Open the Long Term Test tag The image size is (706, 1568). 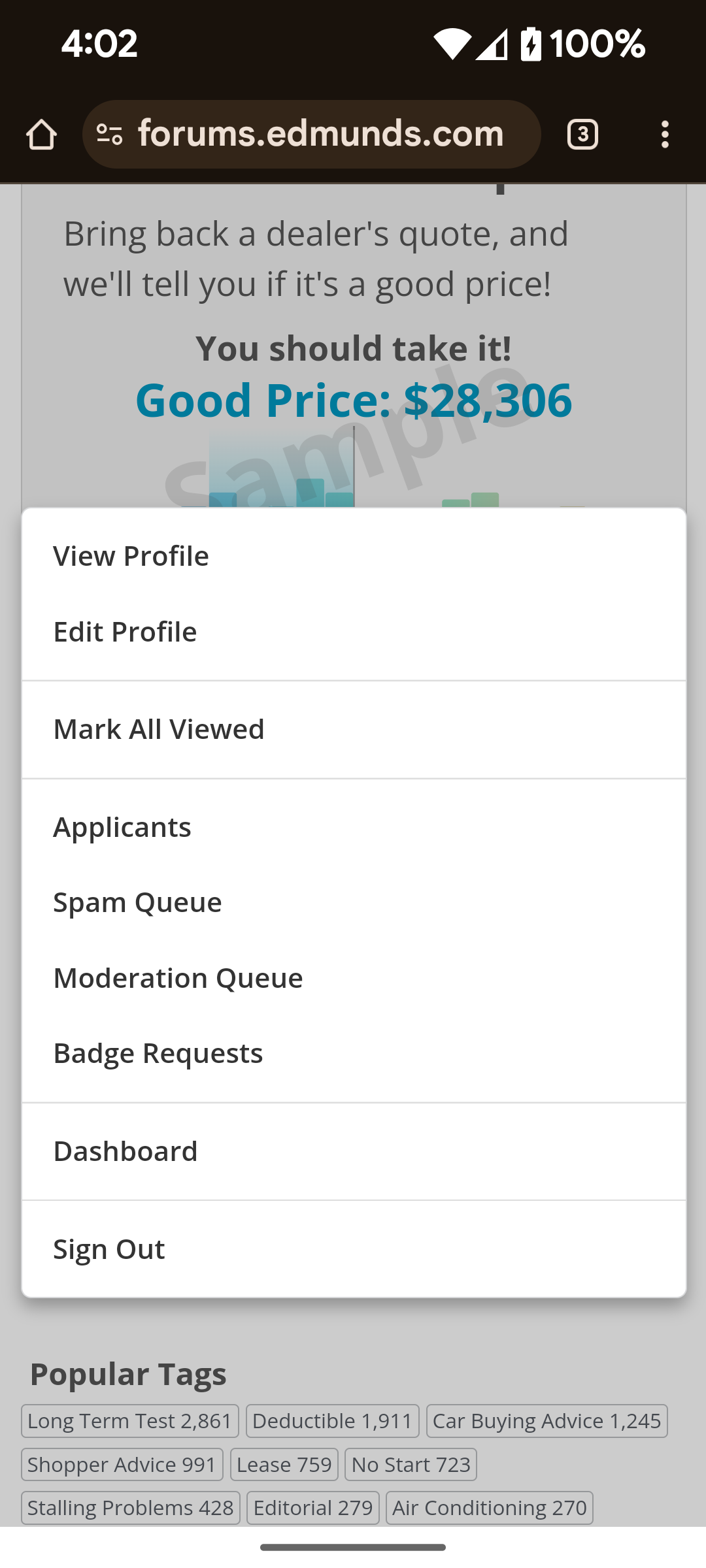130,1421
